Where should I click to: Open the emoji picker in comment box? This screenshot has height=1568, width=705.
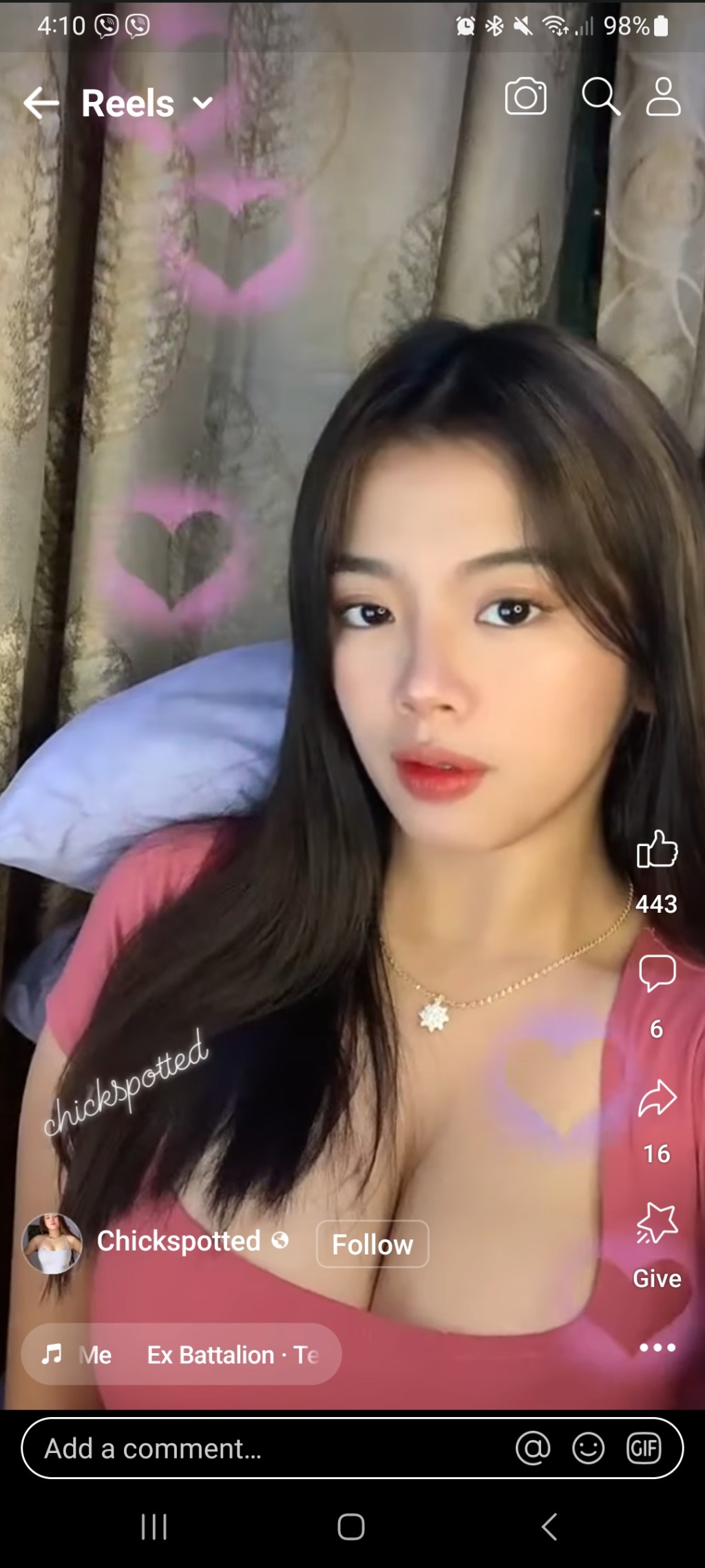coord(588,1448)
